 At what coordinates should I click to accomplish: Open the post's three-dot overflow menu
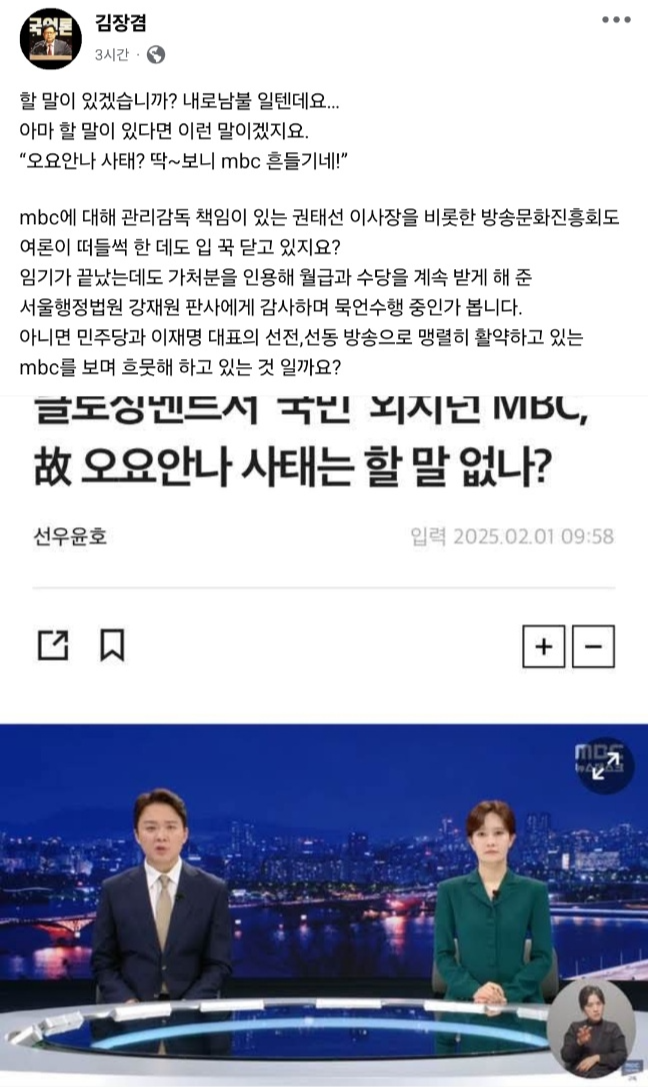tap(615, 20)
